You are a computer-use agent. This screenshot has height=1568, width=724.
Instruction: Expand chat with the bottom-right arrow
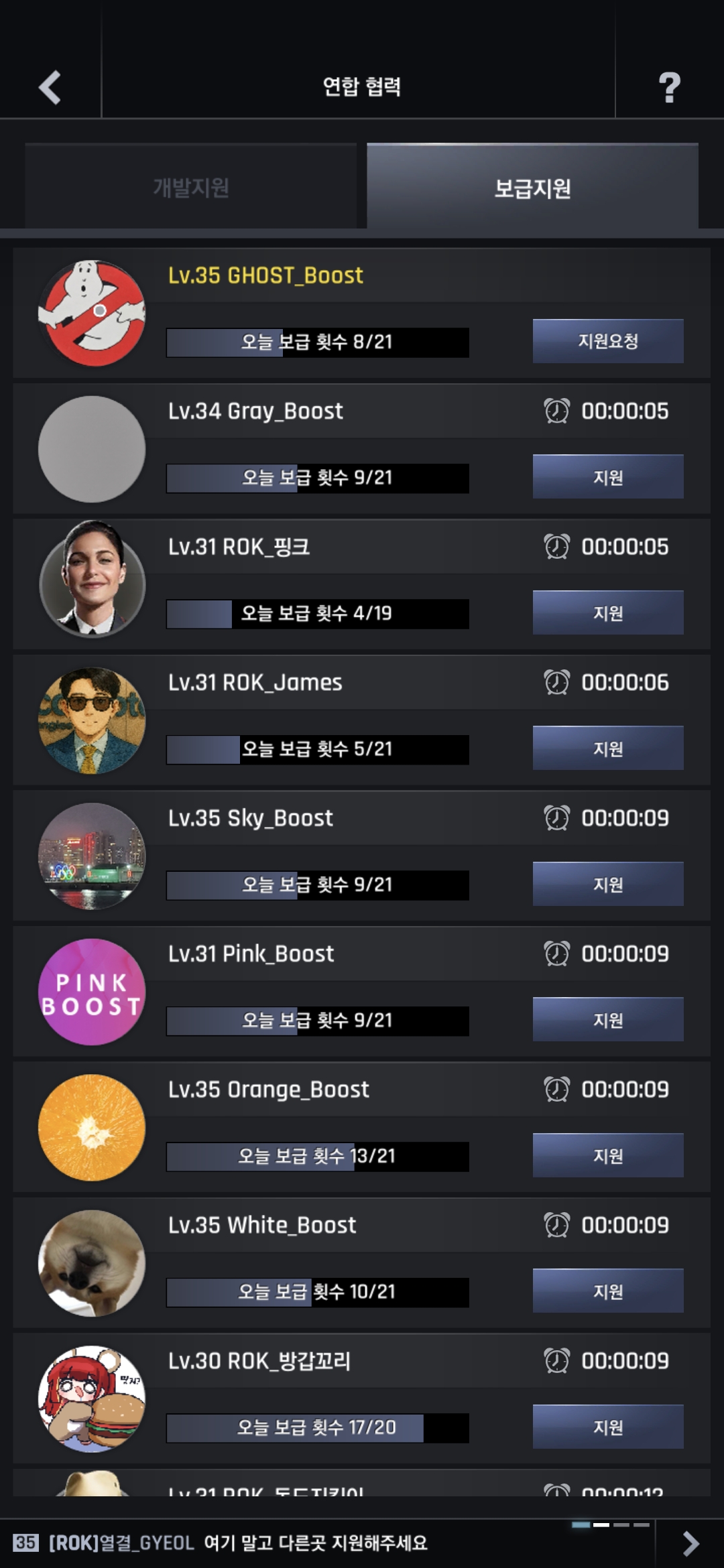tap(690, 1543)
